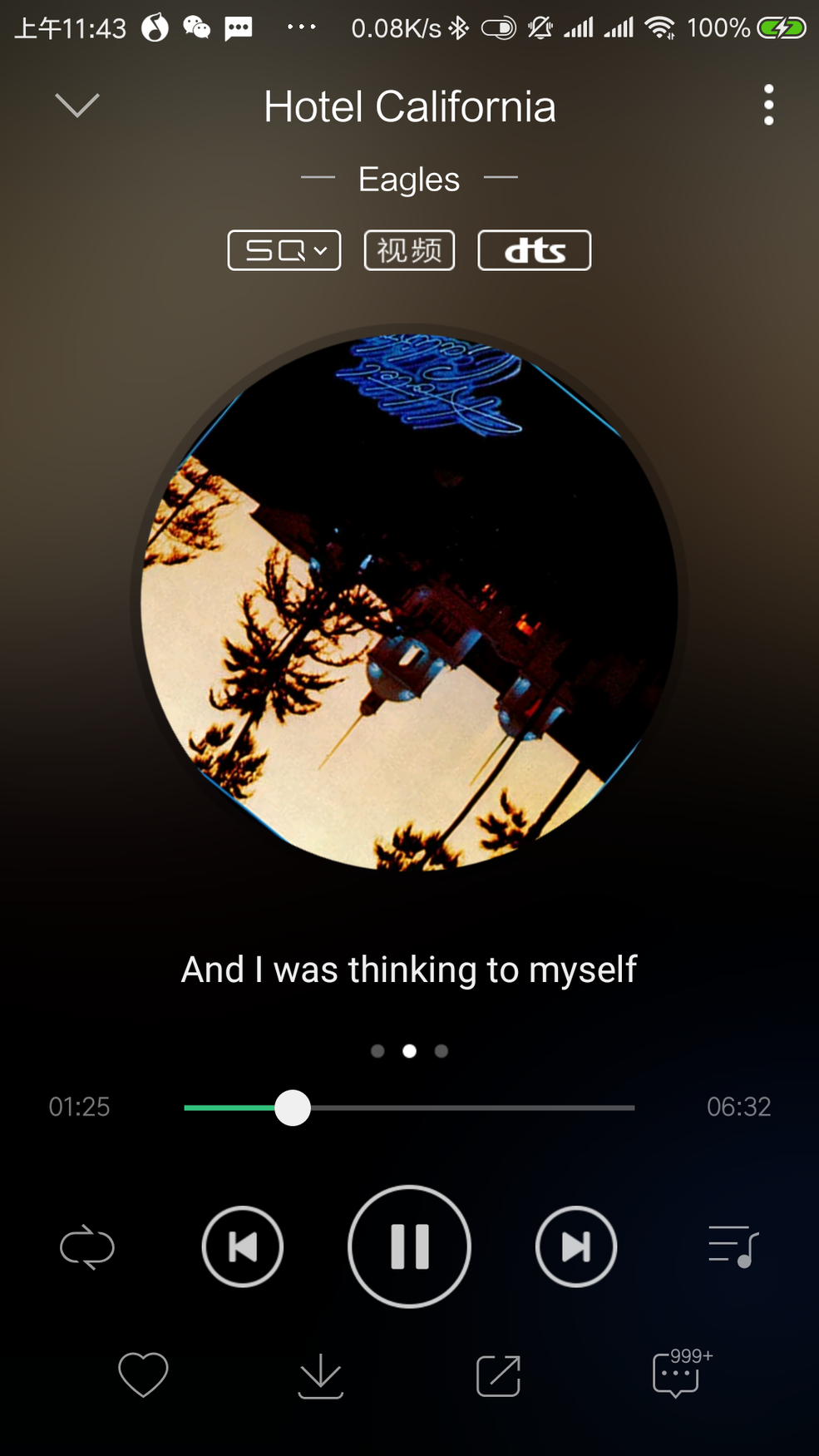Share this song
The width and height of the screenshot is (819, 1456).
point(498,1375)
